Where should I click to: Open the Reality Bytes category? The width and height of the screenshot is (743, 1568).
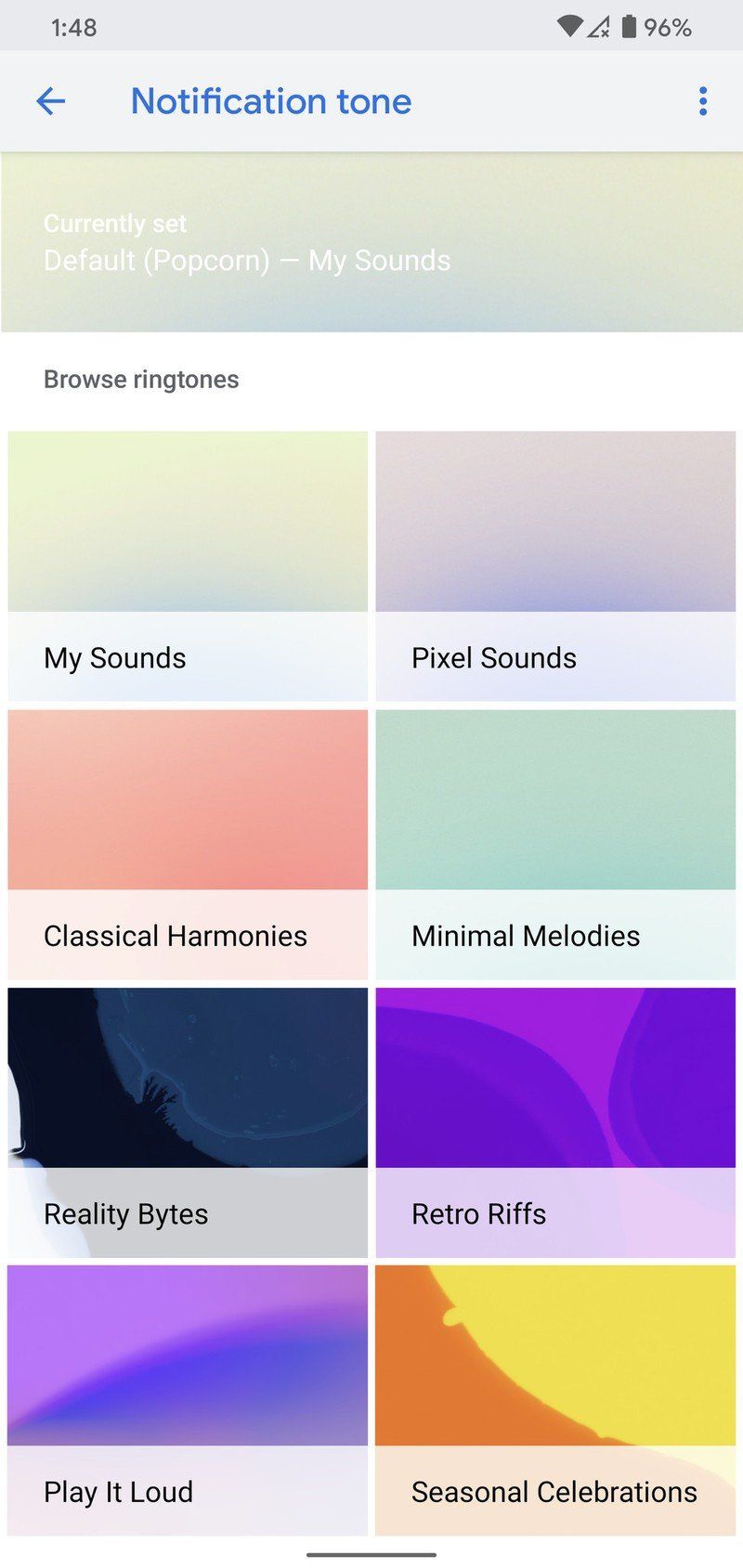click(x=188, y=1121)
